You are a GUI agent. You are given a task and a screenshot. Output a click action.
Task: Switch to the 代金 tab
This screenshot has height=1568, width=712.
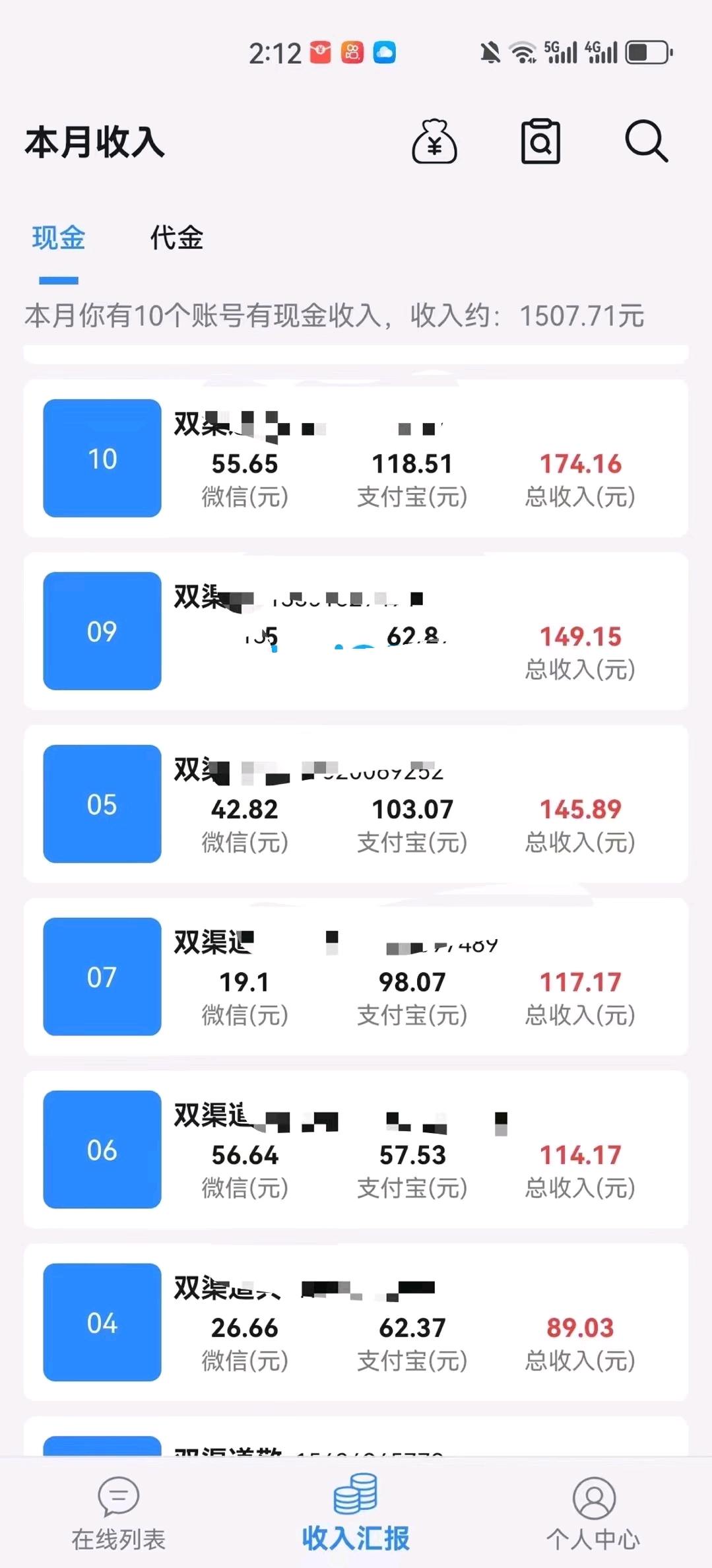(x=177, y=238)
